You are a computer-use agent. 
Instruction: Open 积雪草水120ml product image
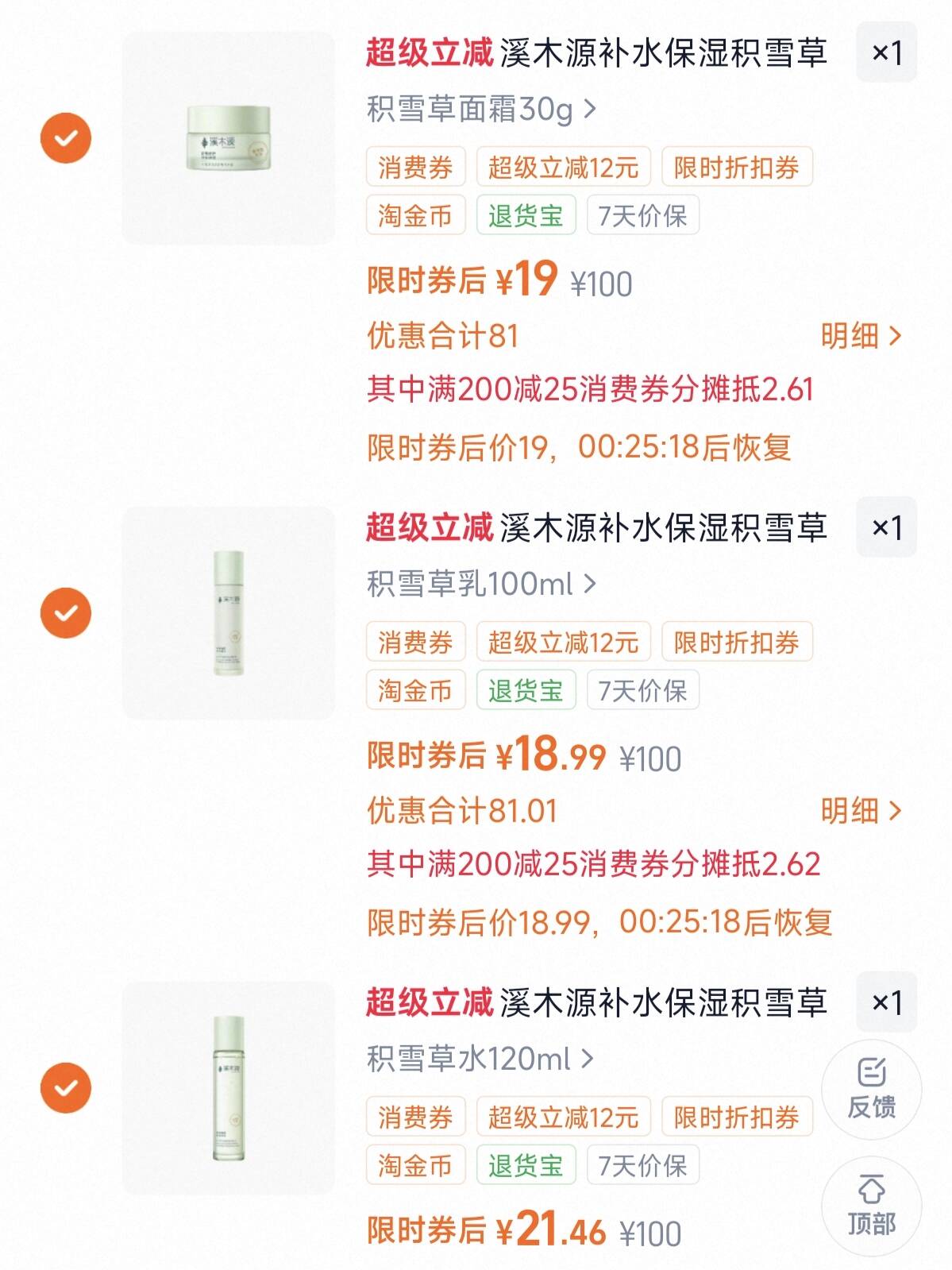229,1087
